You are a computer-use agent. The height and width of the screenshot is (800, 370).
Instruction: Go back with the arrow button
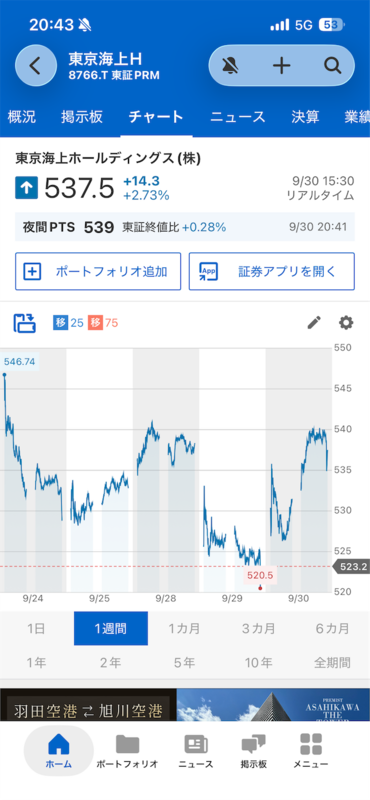[35, 65]
